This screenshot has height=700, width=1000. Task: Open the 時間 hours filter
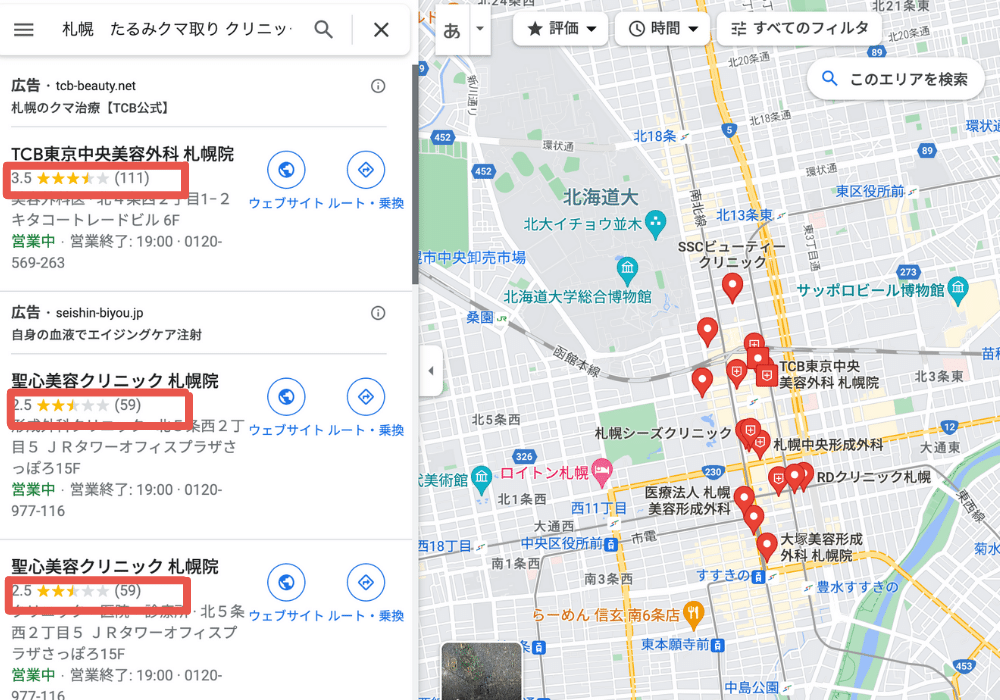pos(662,28)
